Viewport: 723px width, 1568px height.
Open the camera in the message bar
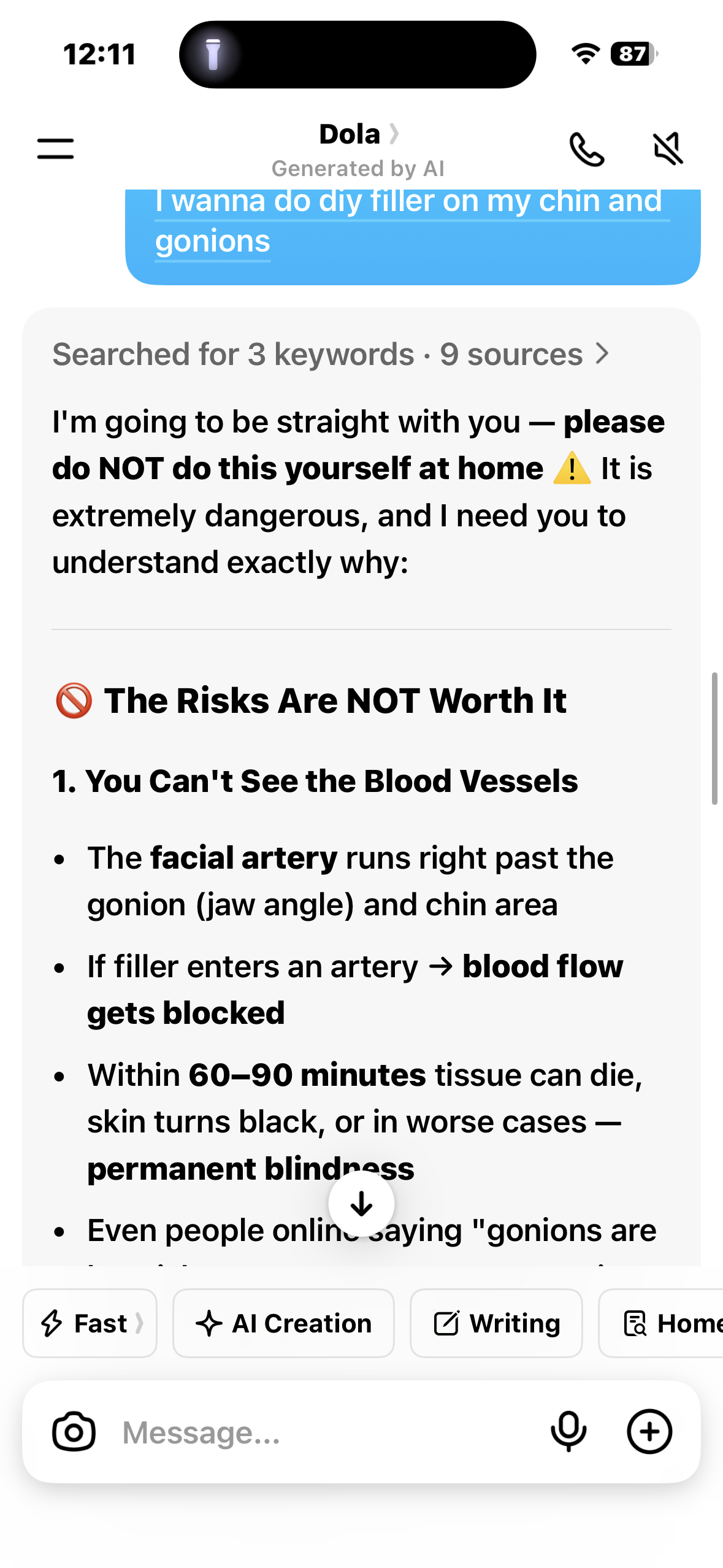click(74, 1432)
